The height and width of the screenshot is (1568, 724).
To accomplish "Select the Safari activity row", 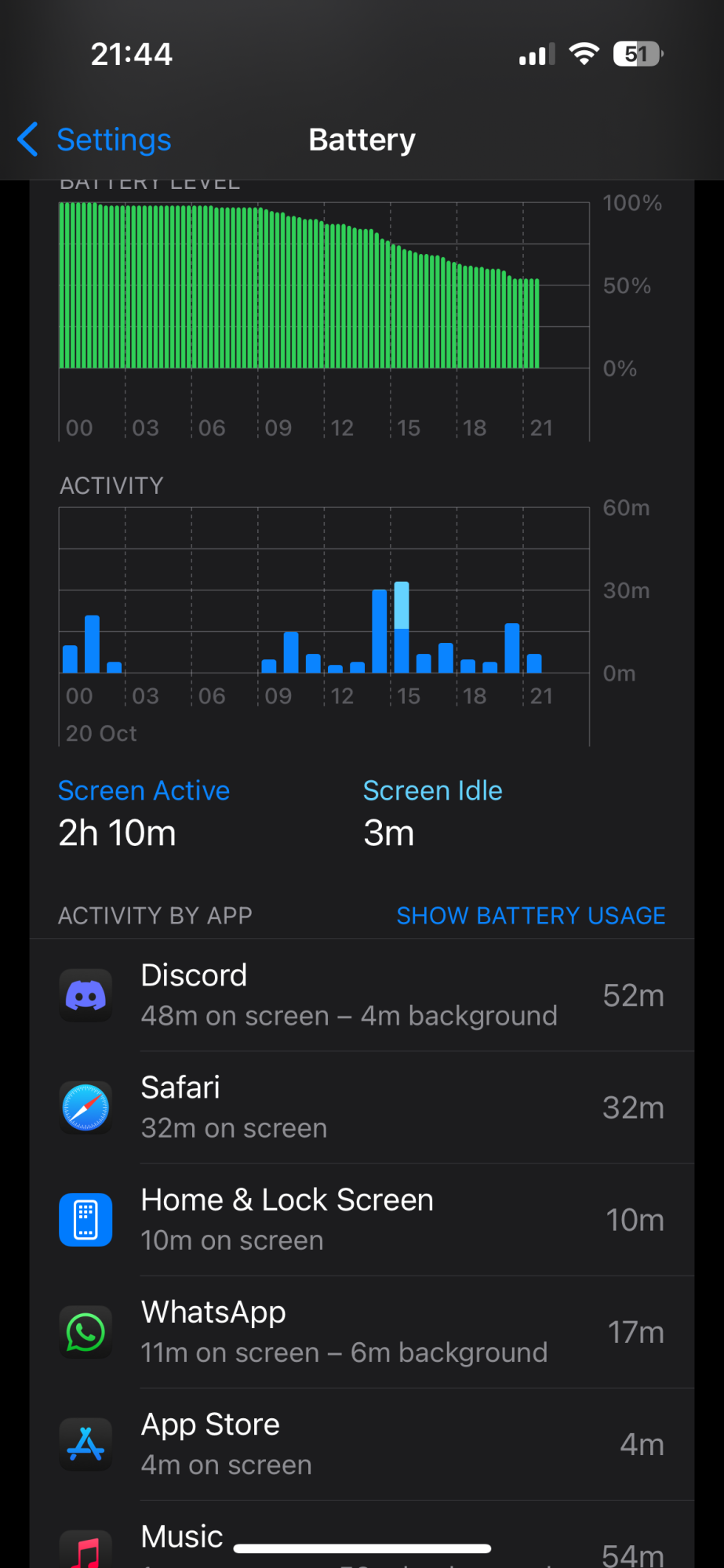I will (x=362, y=1108).
